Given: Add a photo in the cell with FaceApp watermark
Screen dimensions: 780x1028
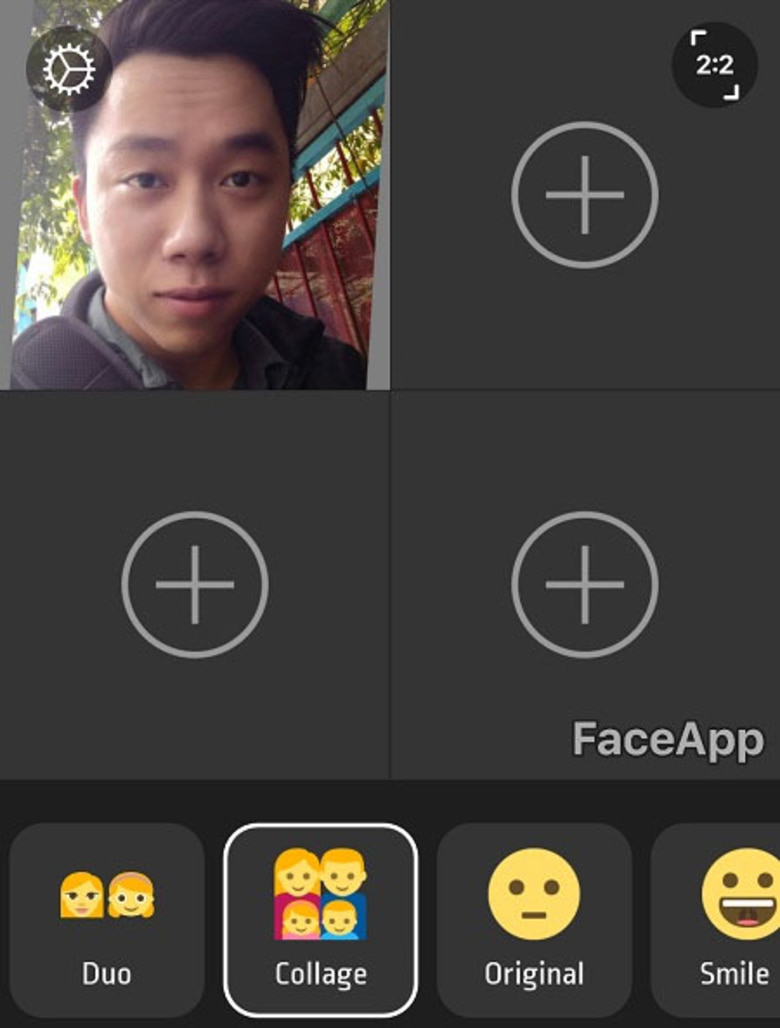Looking at the screenshot, I should (584, 584).
